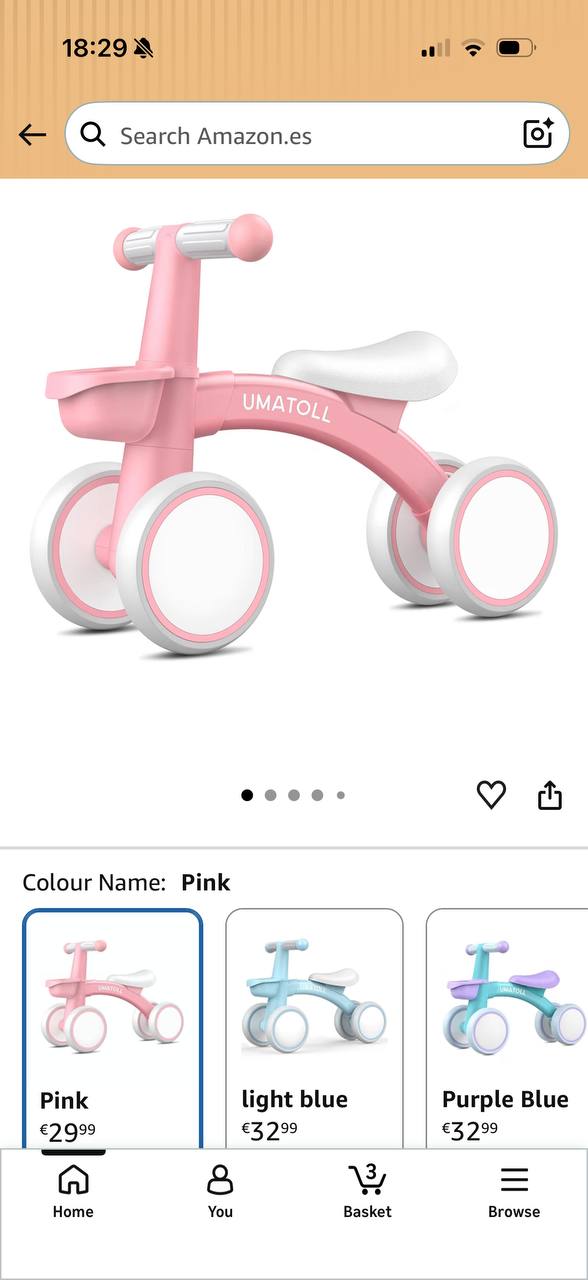
Task: Open the You account tab
Action: pyautogui.click(x=220, y=1192)
